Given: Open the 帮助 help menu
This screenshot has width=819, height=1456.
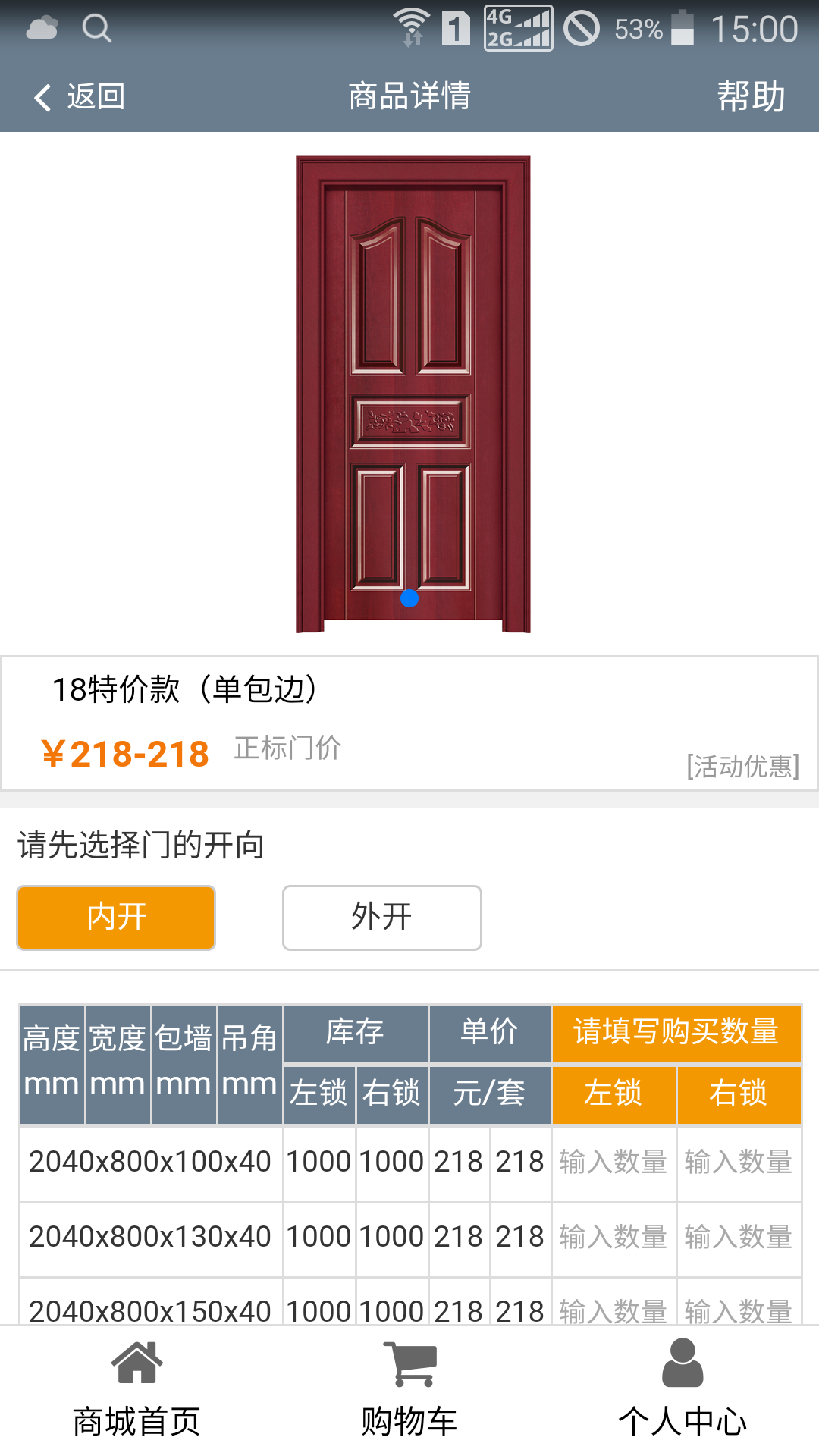Looking at the screenshot, I should pyautogui.click(x=749, y=97).
